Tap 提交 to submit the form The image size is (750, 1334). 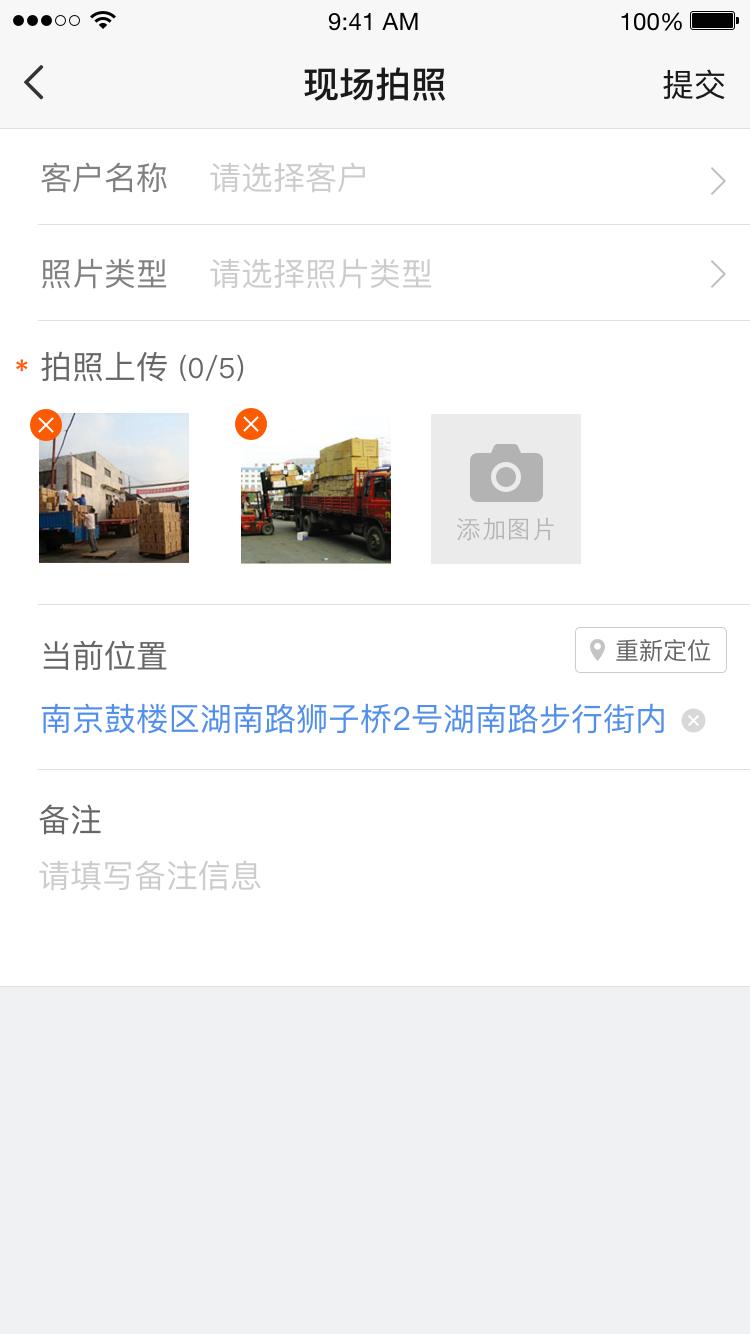click(693, 85)
